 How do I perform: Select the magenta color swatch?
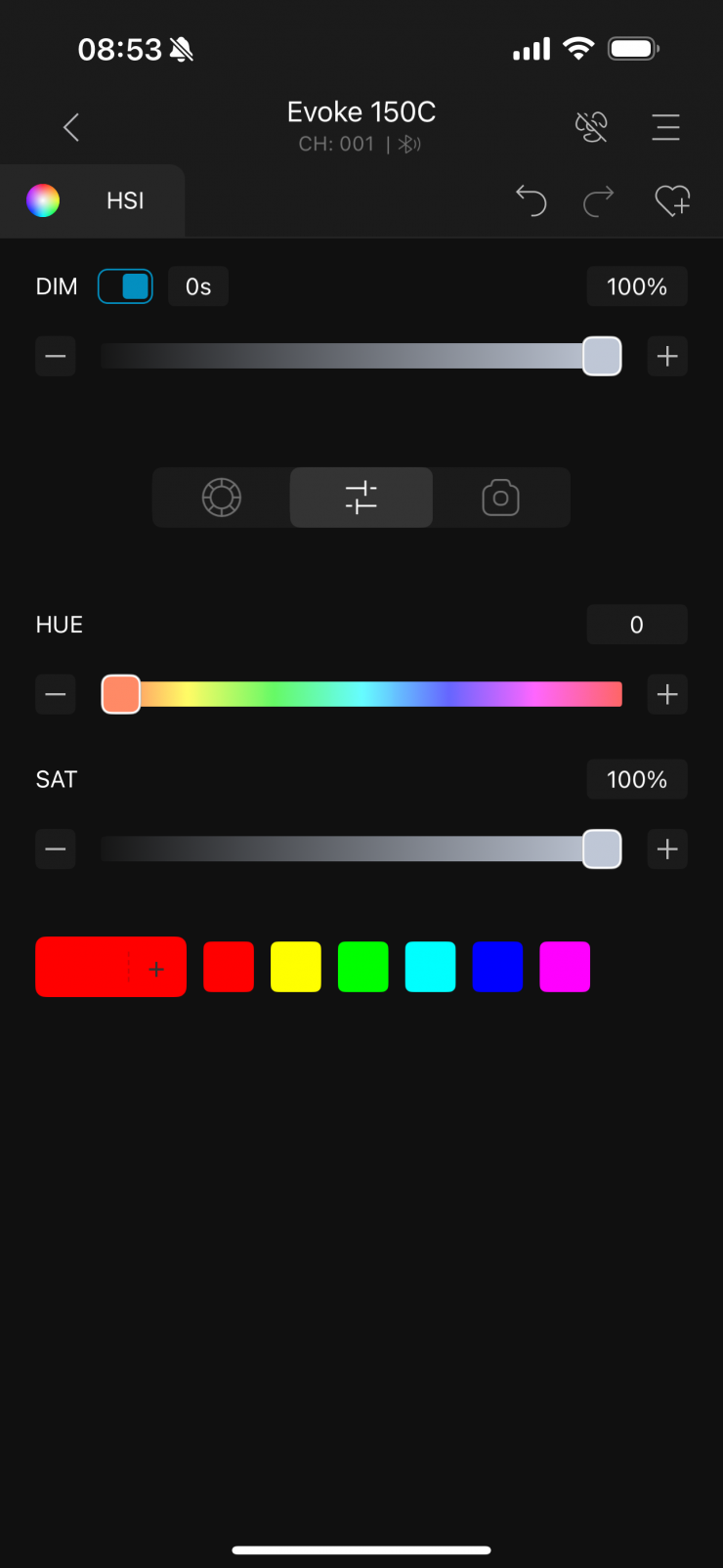565,968
